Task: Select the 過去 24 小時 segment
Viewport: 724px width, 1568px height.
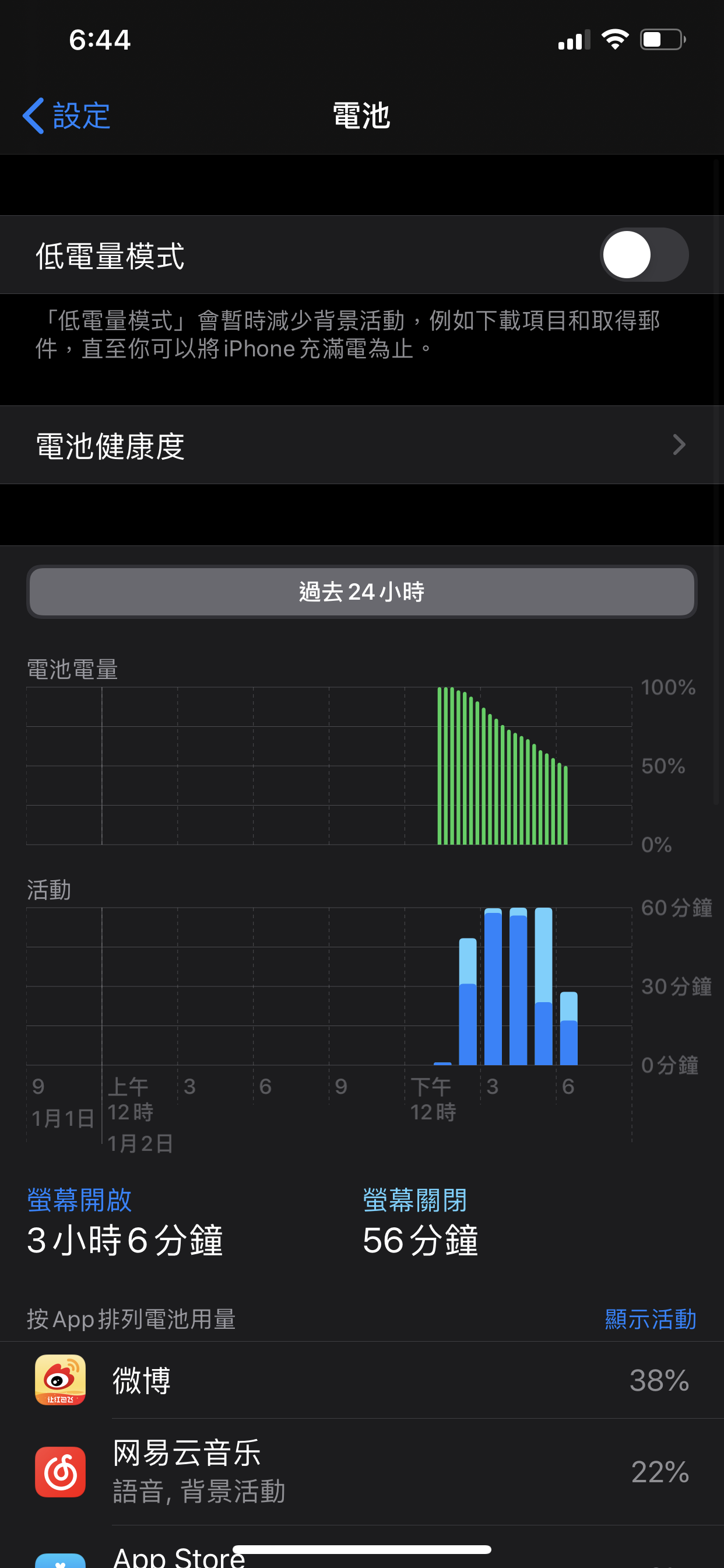Action: tap(361, 591)
